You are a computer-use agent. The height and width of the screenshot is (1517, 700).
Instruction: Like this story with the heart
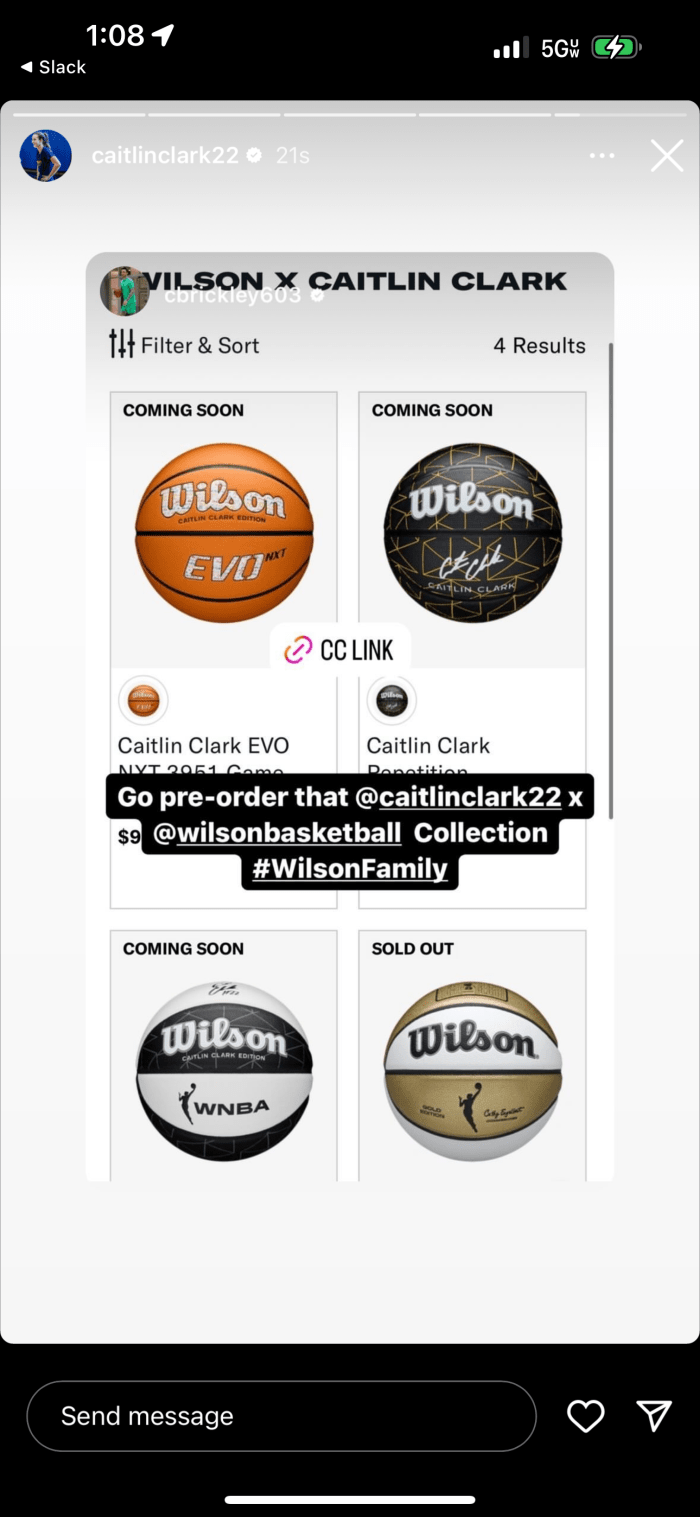coord(585,1416)
